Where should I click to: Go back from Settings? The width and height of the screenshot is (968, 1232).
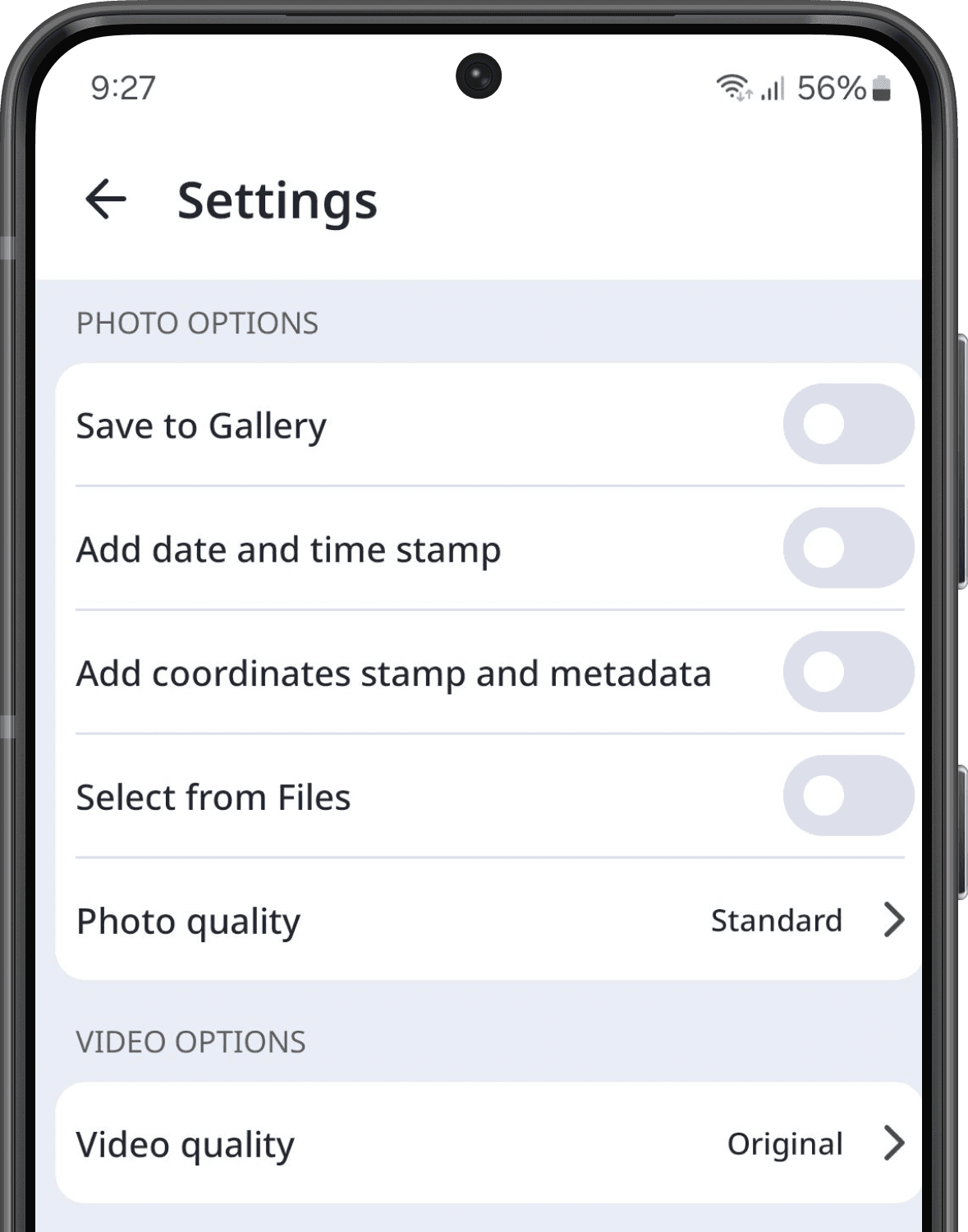coord(106,200)
